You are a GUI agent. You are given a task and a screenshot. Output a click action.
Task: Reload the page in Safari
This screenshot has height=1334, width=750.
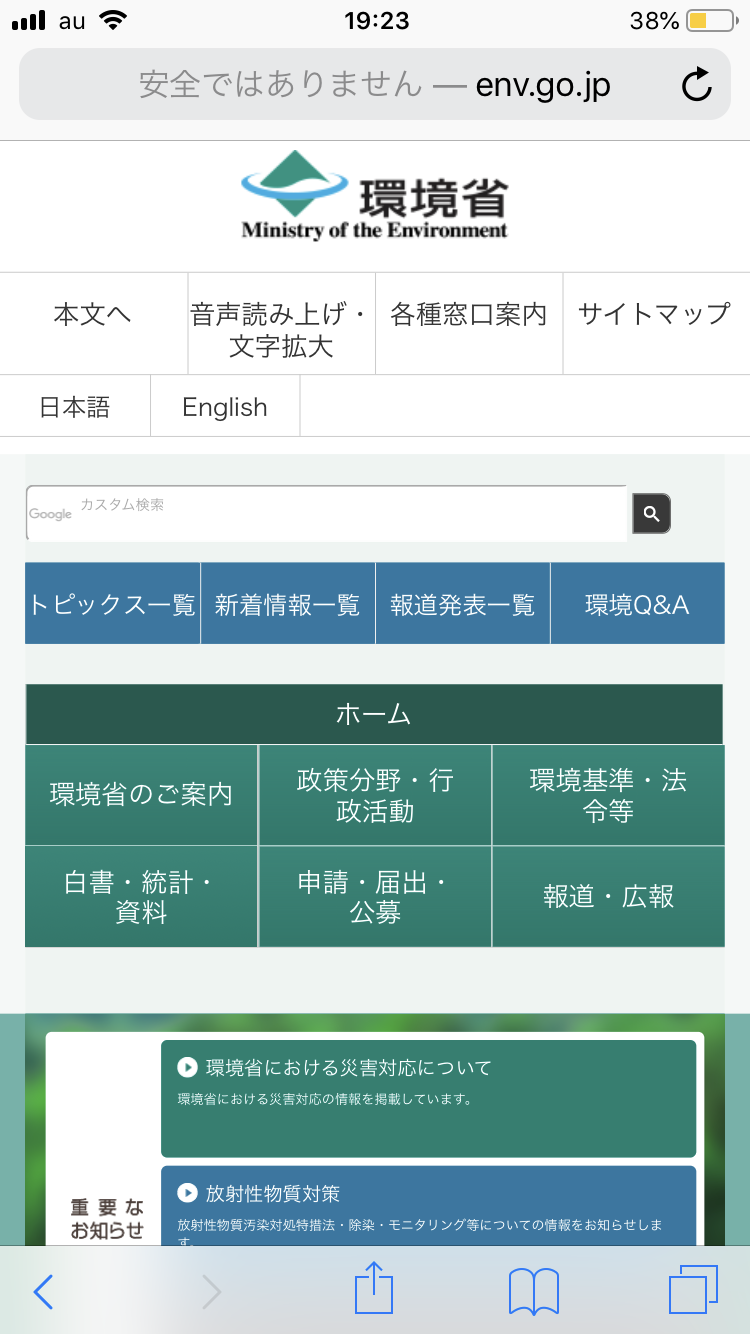pos(696,85)
